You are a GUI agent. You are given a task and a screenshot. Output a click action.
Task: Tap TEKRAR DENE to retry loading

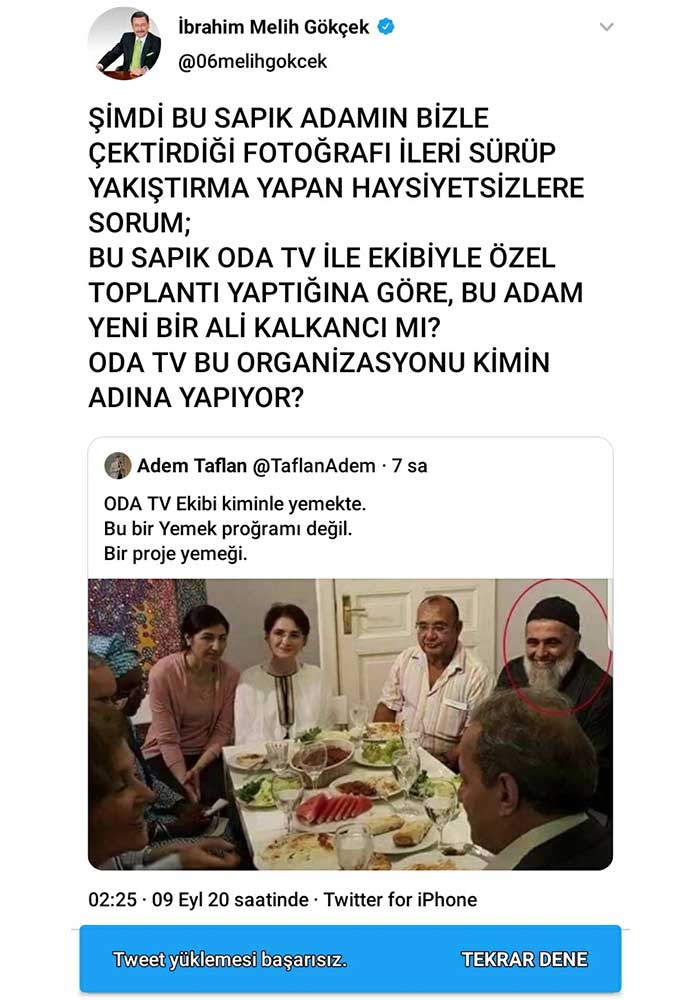click(524, 959)
